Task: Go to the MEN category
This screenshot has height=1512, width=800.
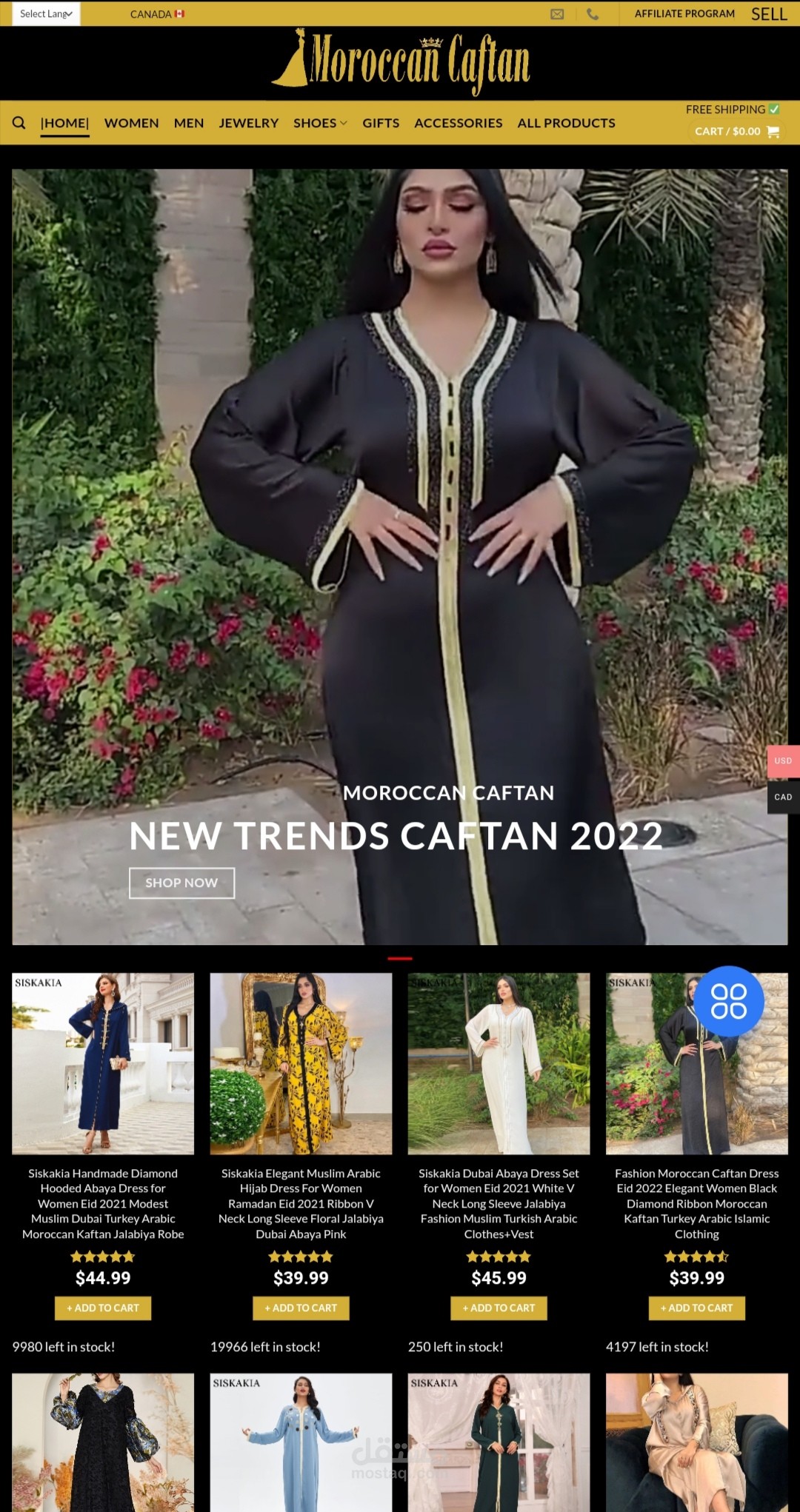Action: (189, 123)
